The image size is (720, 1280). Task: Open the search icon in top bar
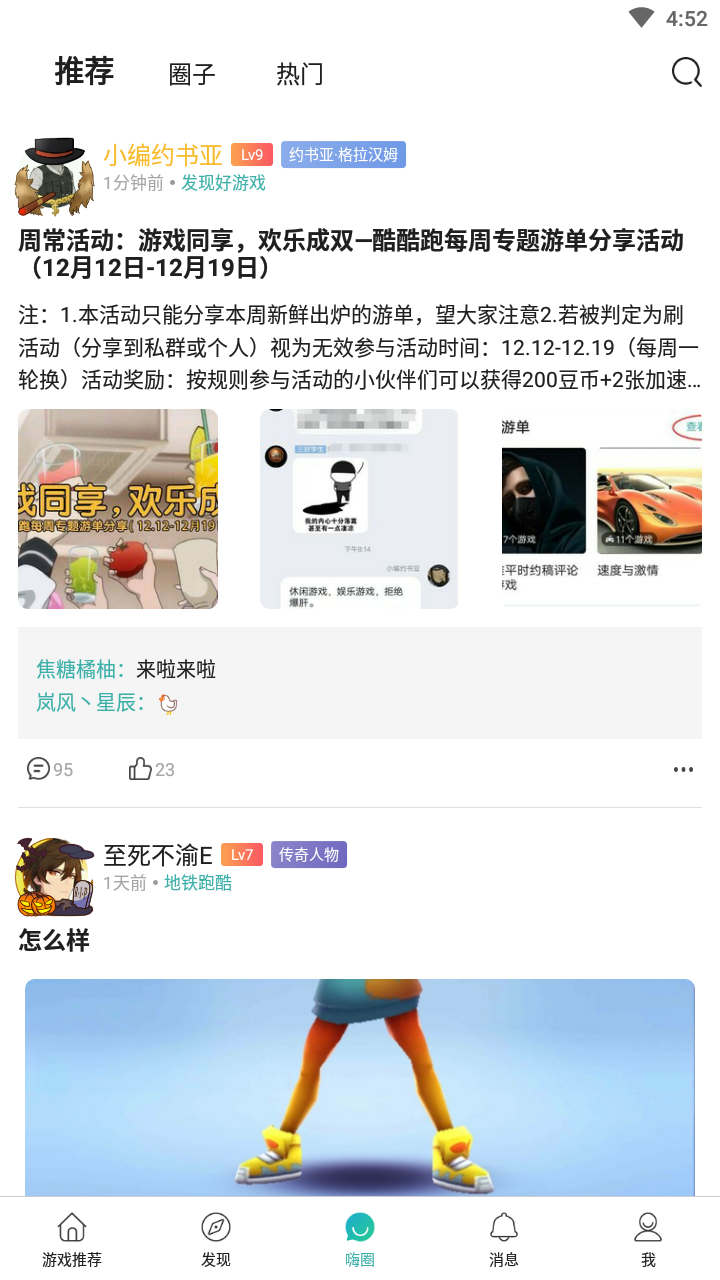(686, 73)
